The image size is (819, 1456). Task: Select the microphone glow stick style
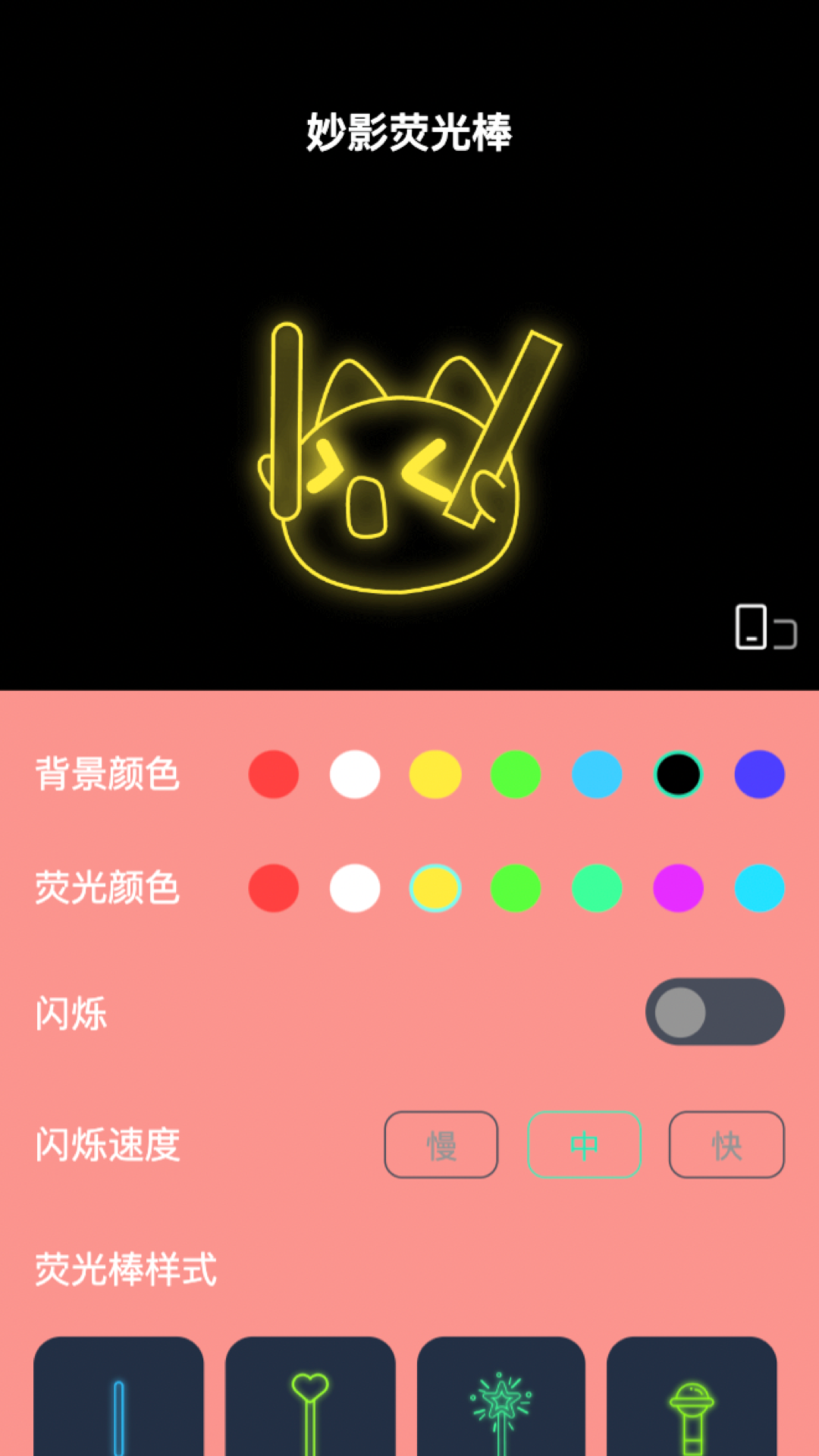[x=692, y=1399]
